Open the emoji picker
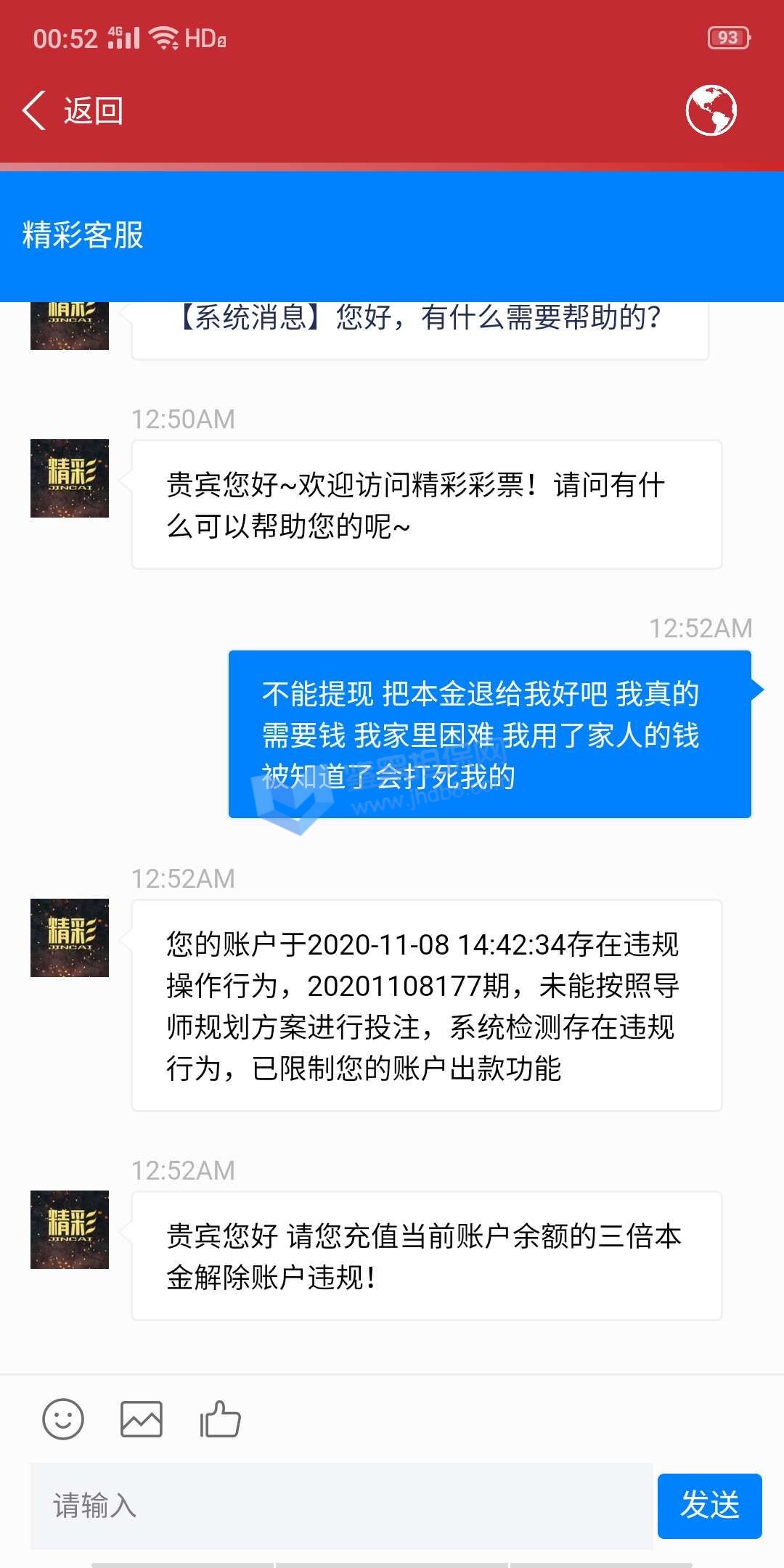 click(63, 1418)
